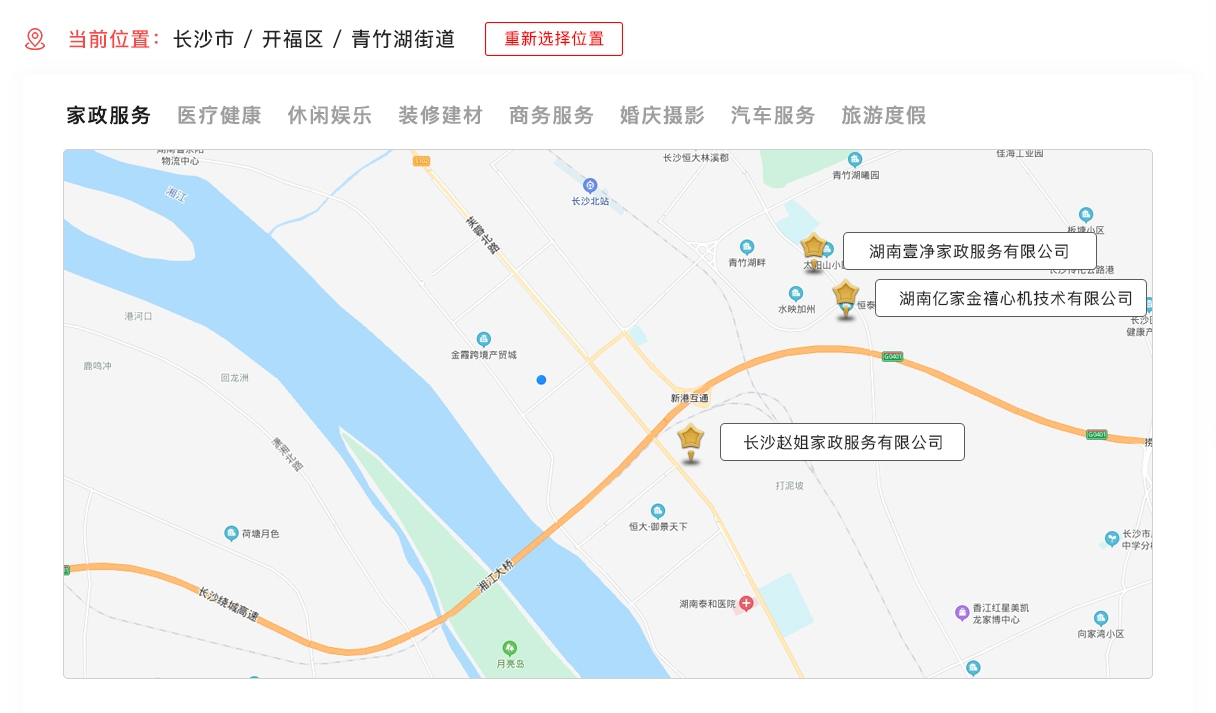Show 婚庆摄影 services
This screenshot has width=1216, height=713.
661,115
